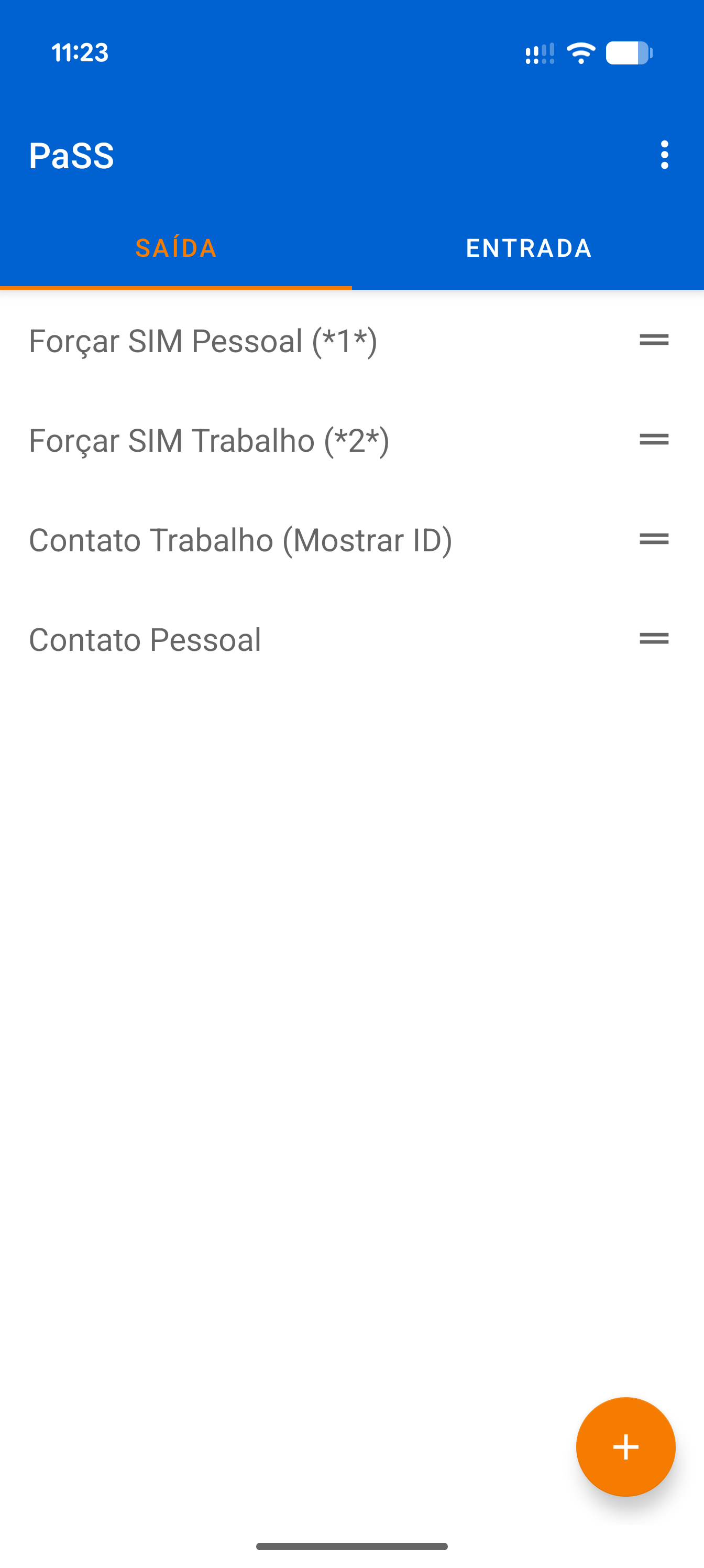Tap the clock showing 11:23

tap(80, 52)
